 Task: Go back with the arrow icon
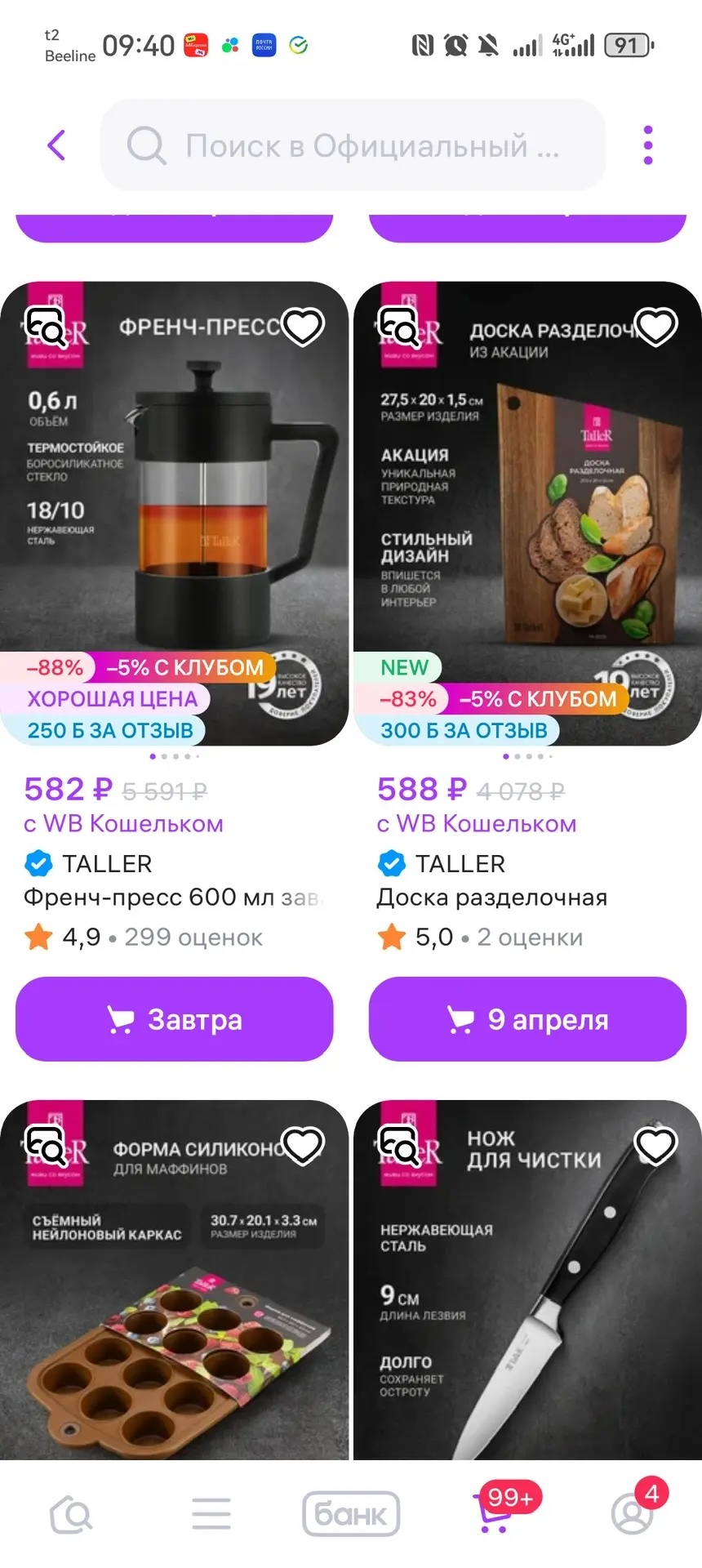coord(56,145)
